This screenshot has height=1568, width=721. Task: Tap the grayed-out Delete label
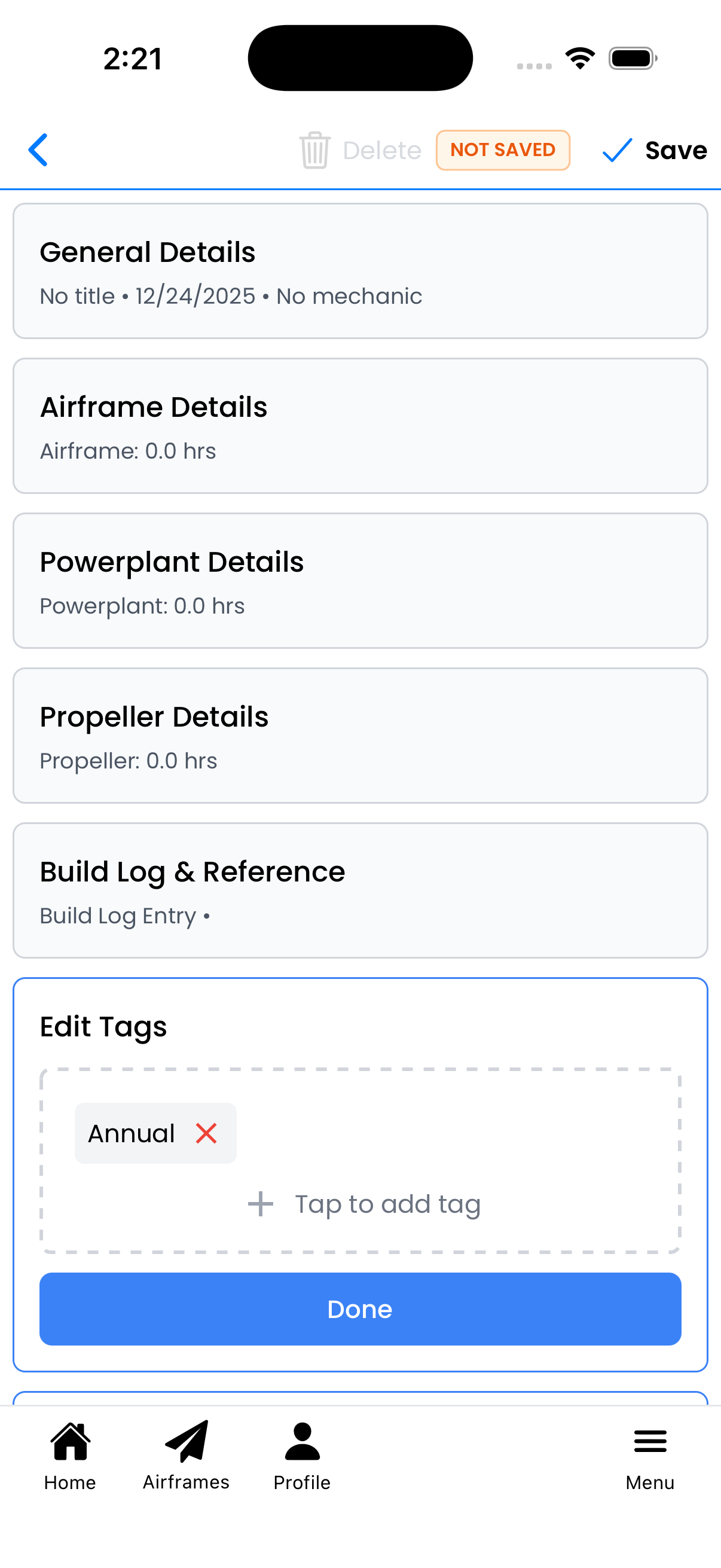point(381,150)
